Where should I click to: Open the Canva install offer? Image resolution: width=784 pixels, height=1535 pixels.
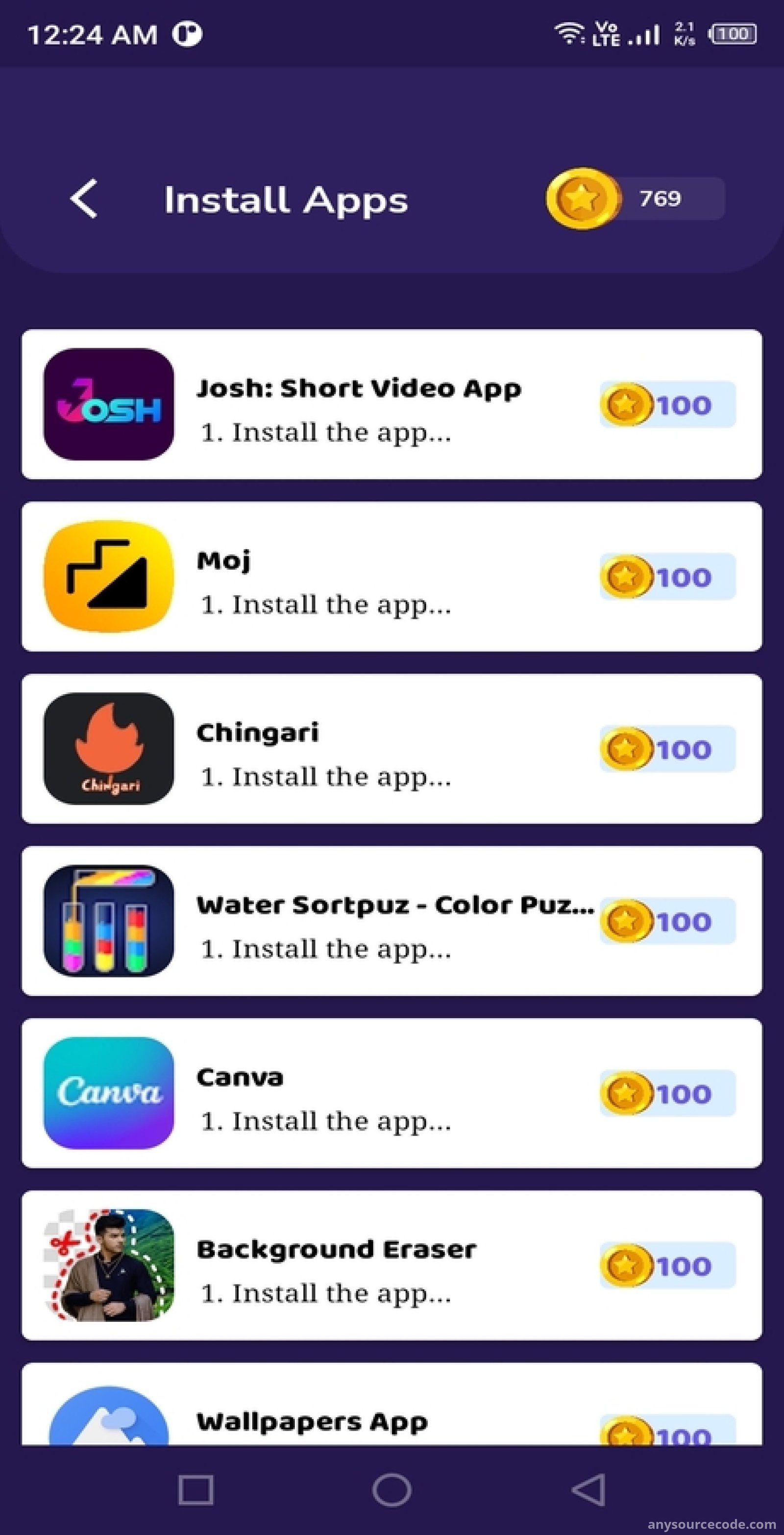click(x=392, y=1093)
